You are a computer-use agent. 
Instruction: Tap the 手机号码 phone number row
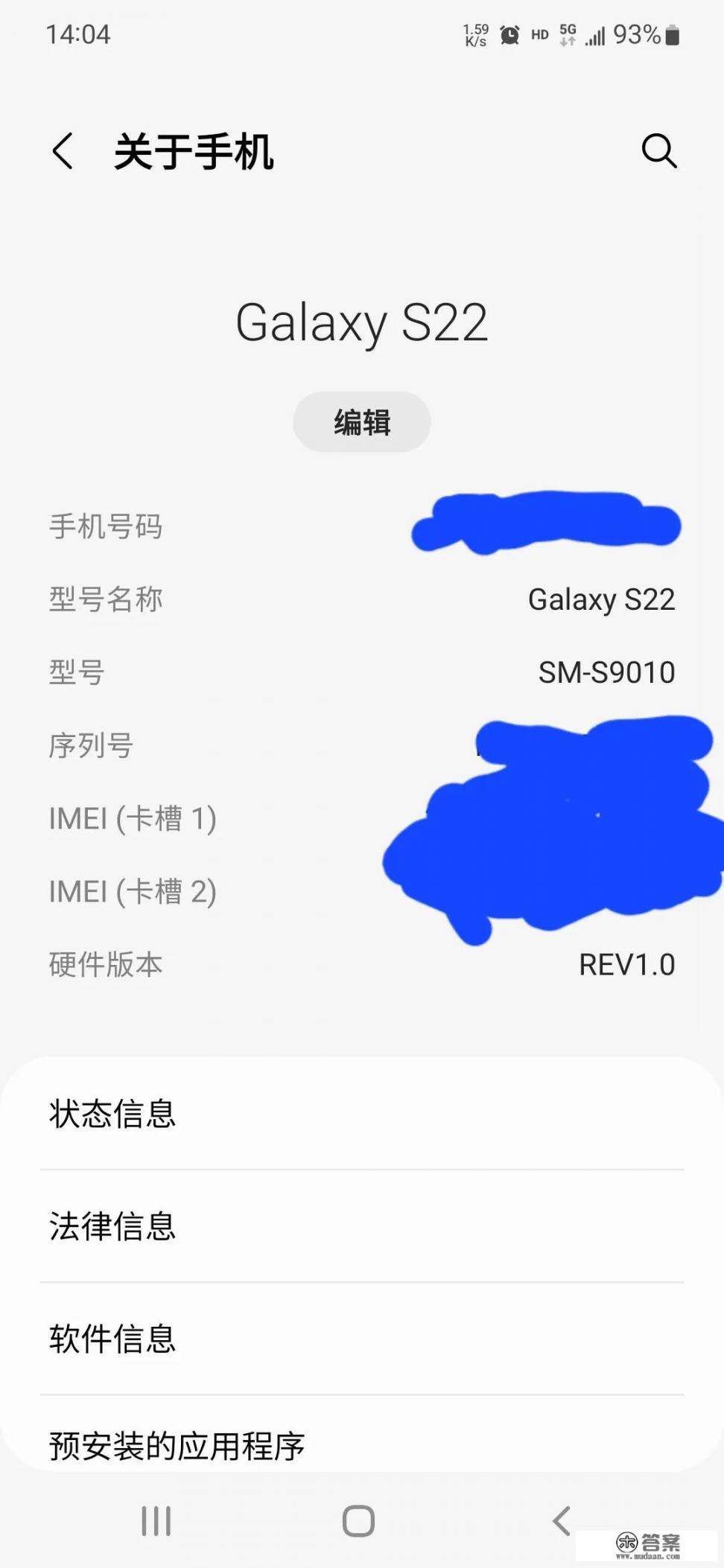(x=362, y=526)
